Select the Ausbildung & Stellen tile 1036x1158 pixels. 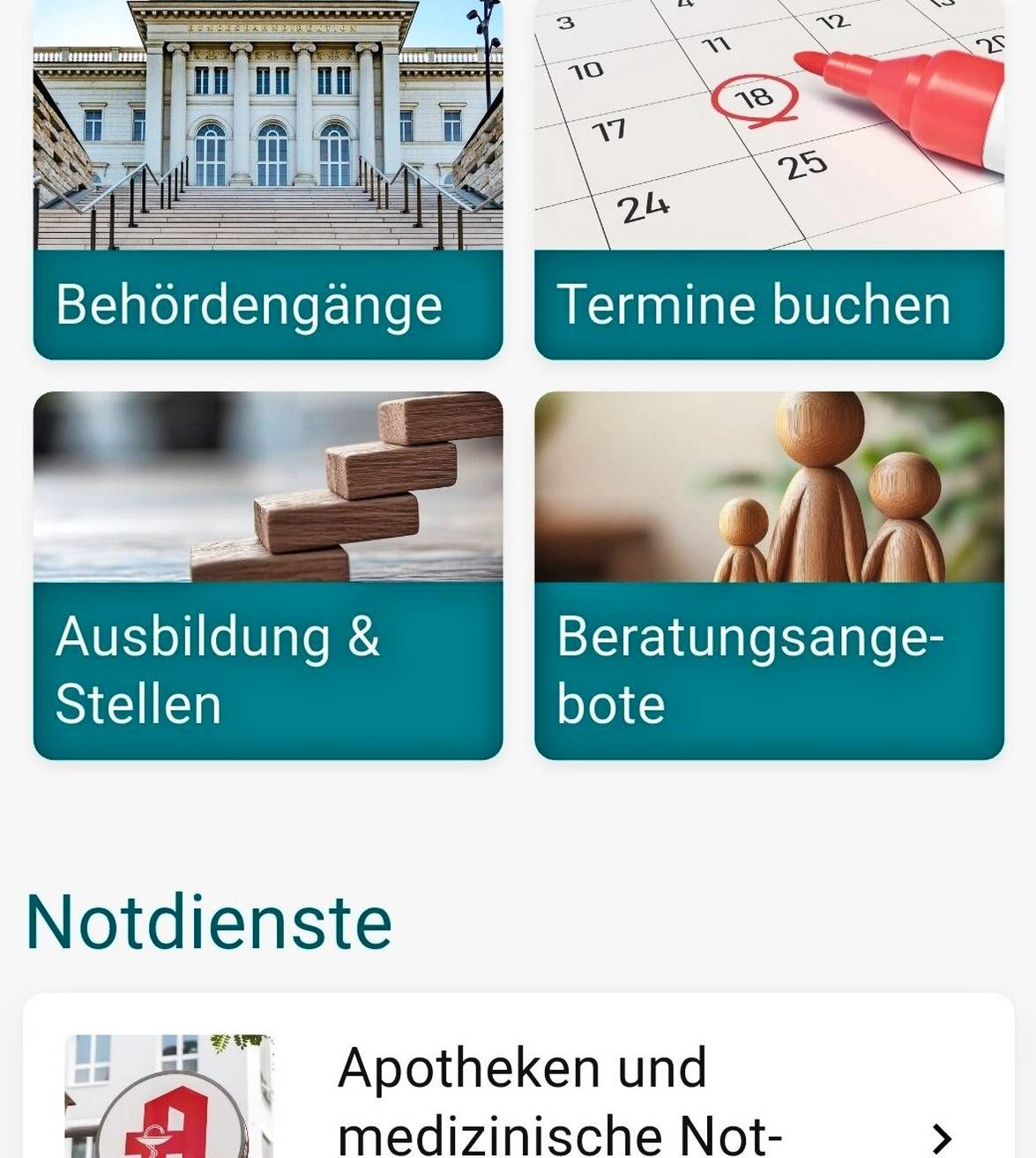click(x=265, y=573)
